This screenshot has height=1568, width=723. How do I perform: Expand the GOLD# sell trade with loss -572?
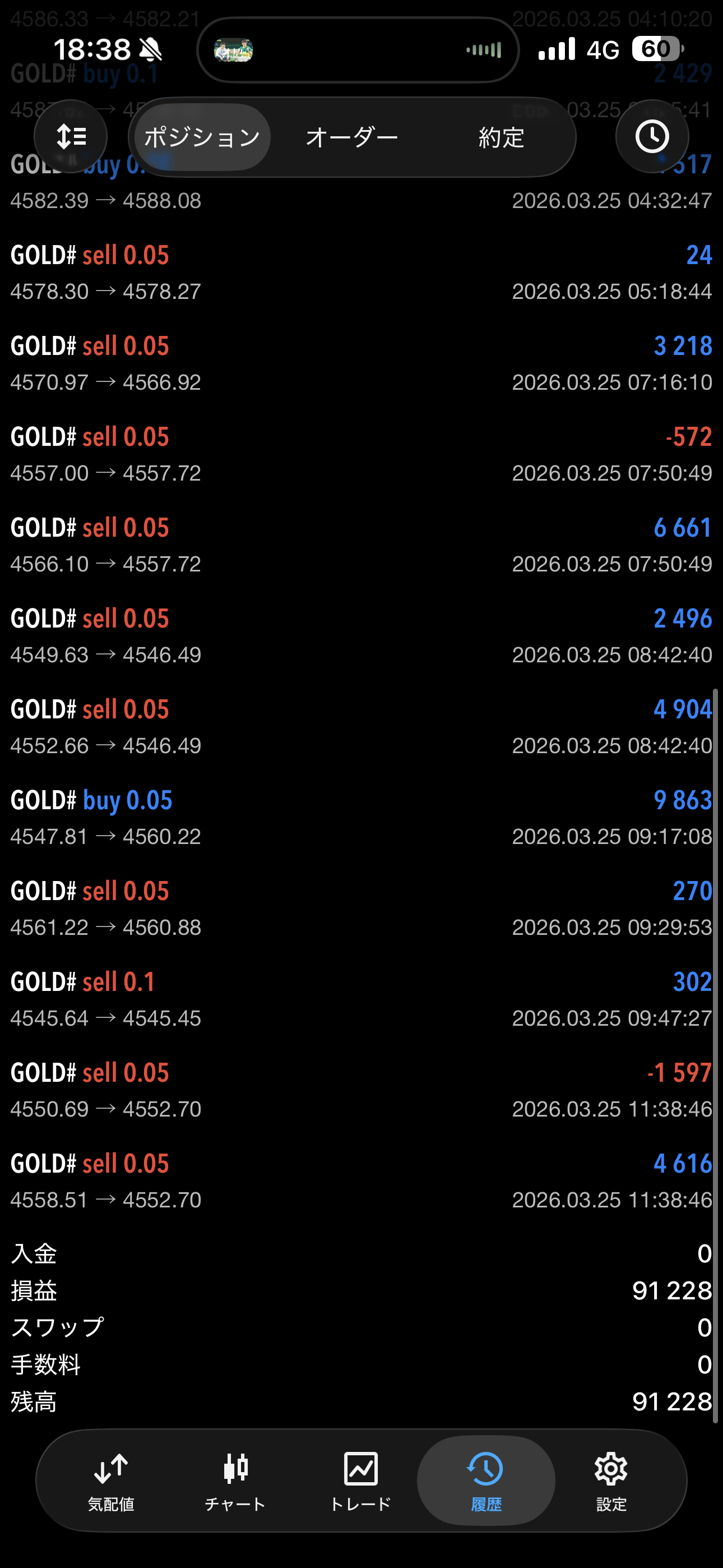pos(361,454)
